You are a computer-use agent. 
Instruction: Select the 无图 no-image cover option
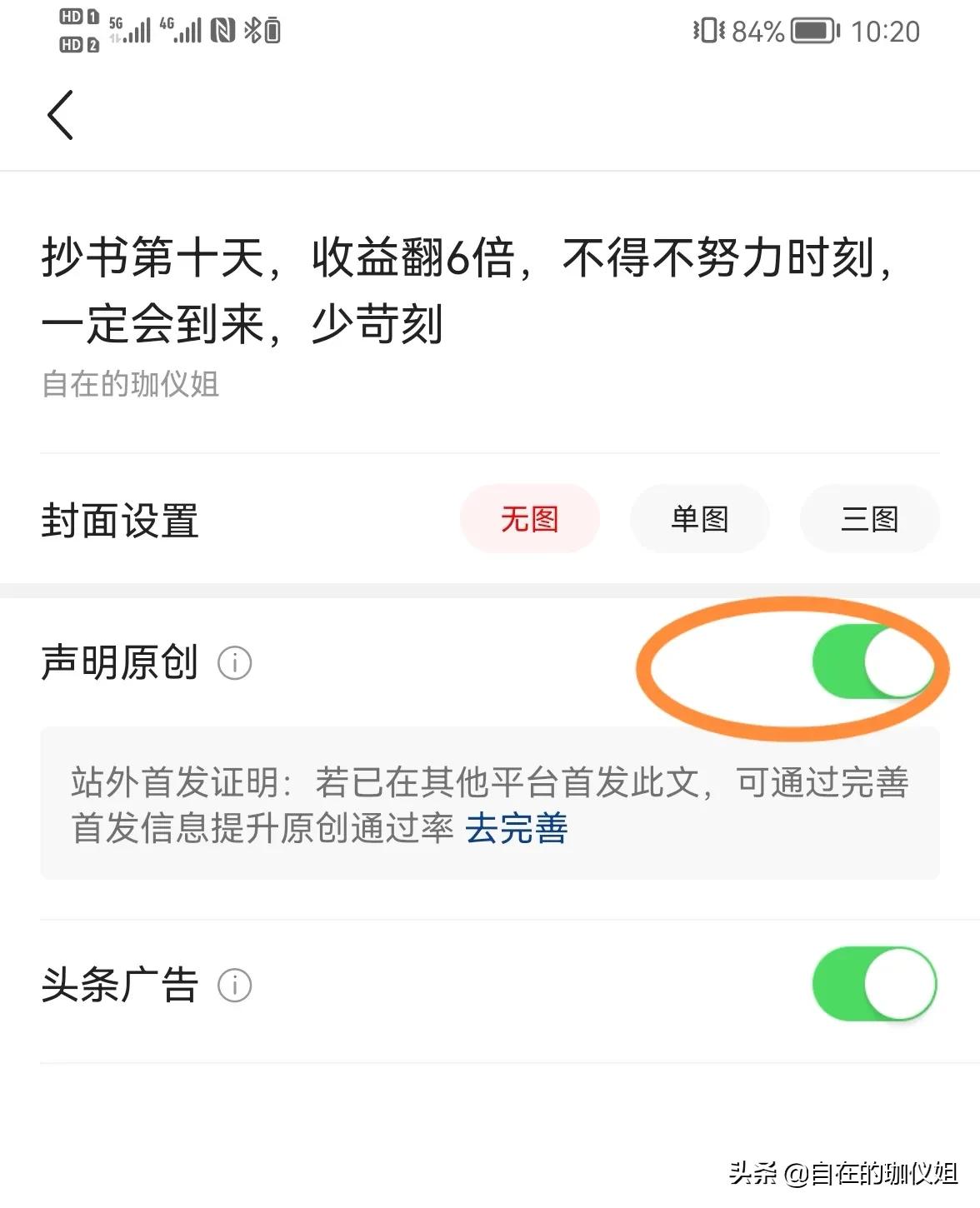pos(530,518)
